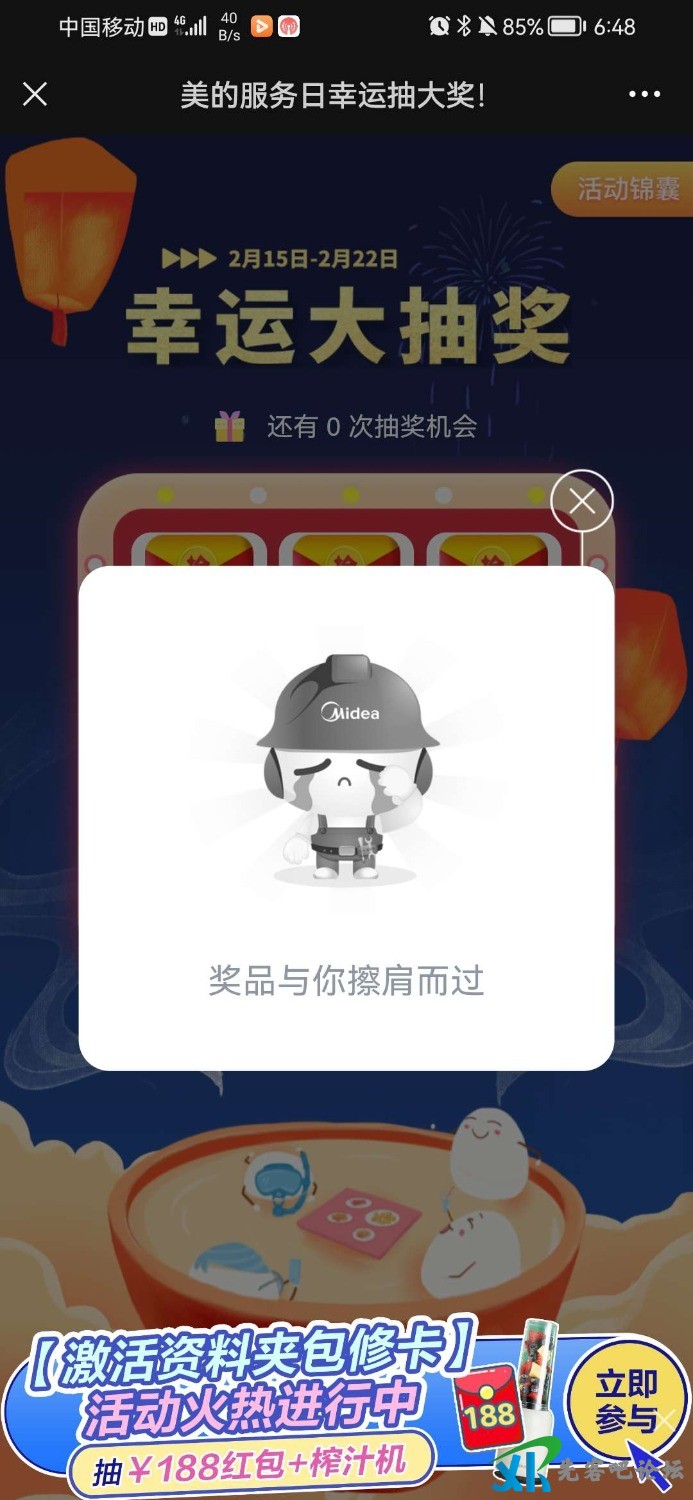Dismiss the prize result popup
The width and height of the screenshot is (693, 1500).
[581, 501]
